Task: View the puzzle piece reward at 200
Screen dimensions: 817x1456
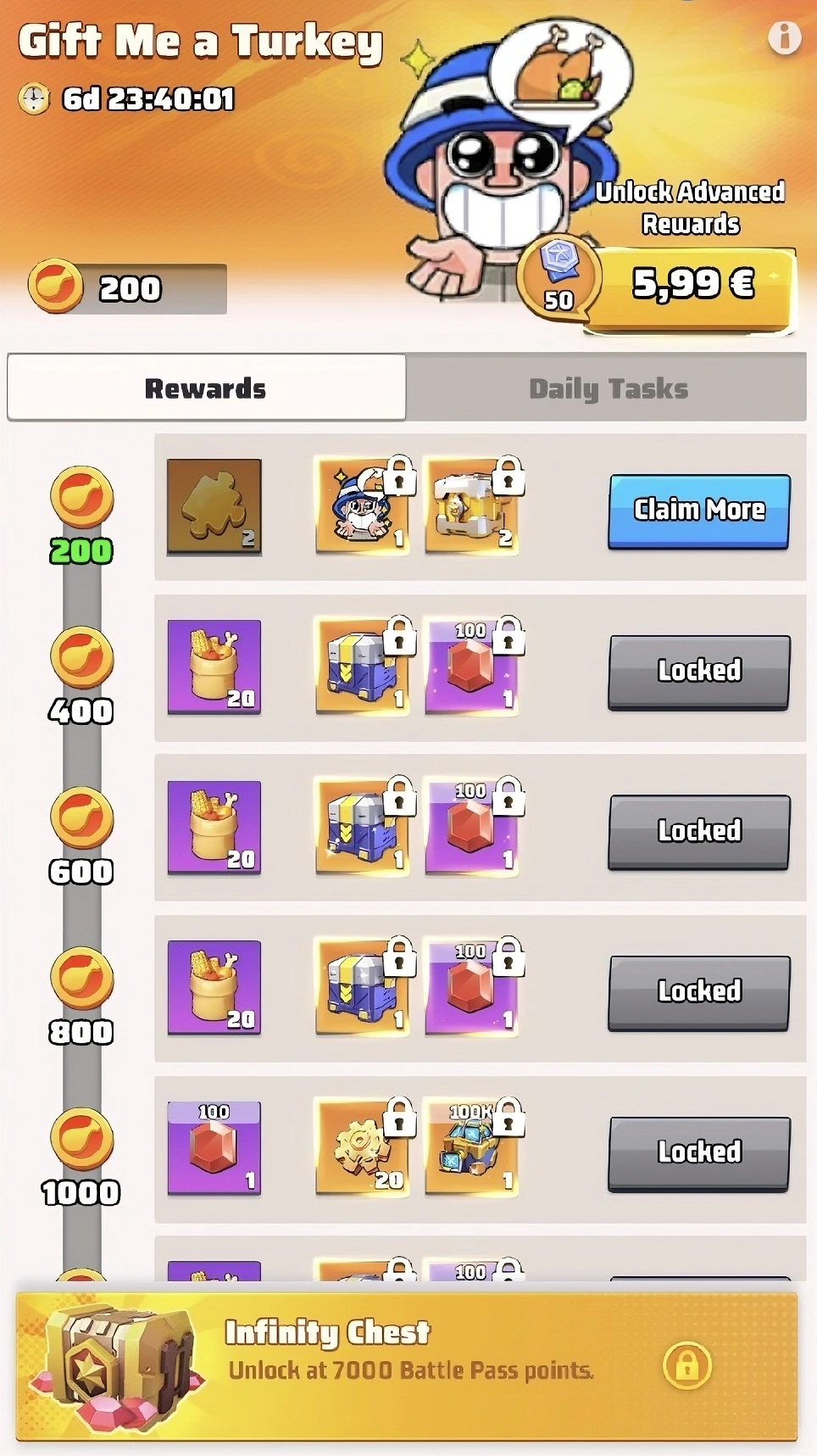Action: (214, 506)
